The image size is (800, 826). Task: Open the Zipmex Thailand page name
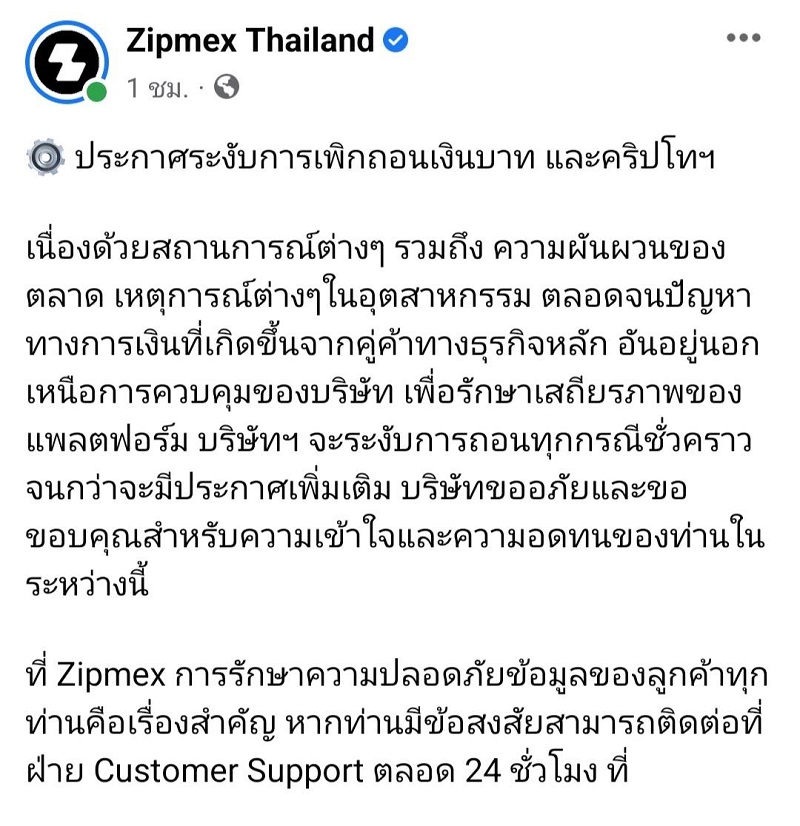pyautogui.click(x=250, y=41)
